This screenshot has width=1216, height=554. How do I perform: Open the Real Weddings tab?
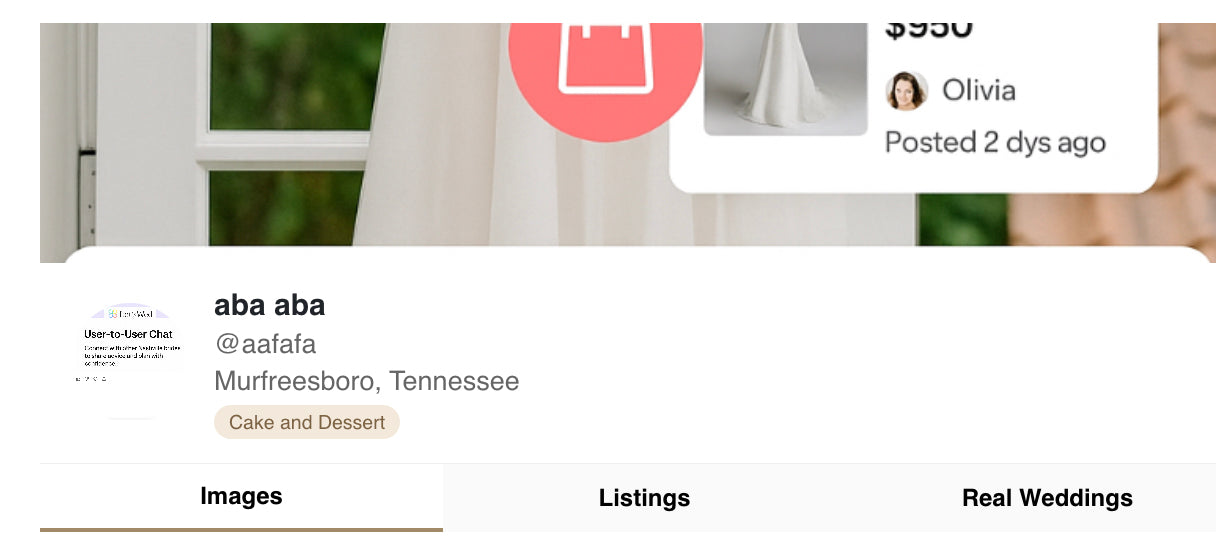pos(1046,498)
